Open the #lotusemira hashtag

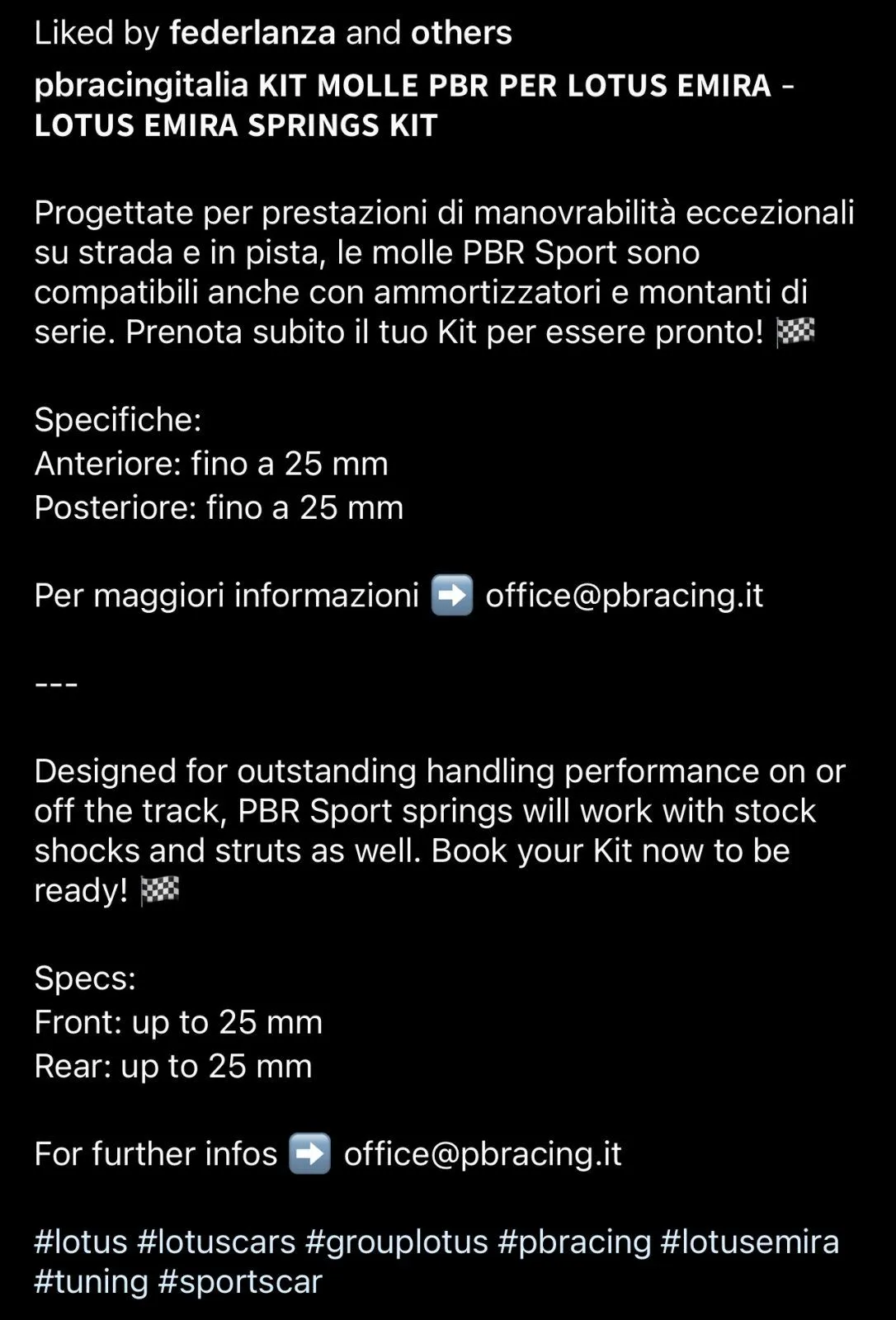[x=749, y=1242]
